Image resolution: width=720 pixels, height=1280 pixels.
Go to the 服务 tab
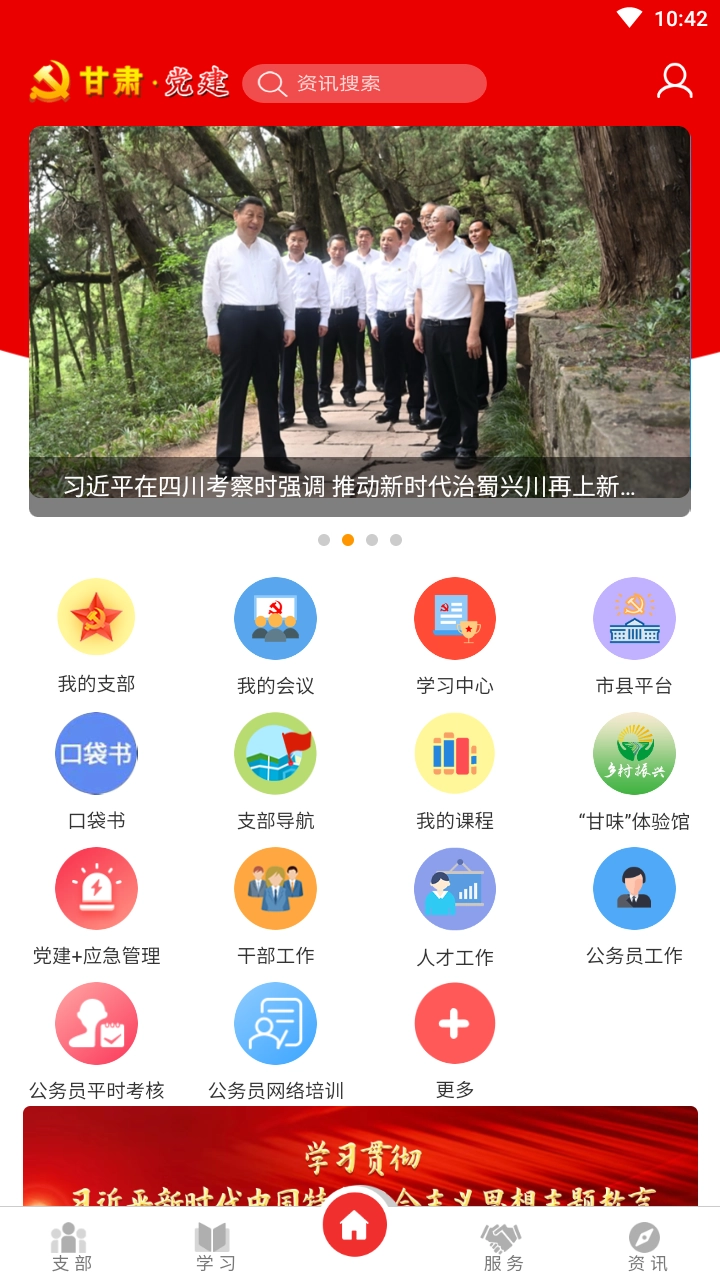(x=502, y=1246)
